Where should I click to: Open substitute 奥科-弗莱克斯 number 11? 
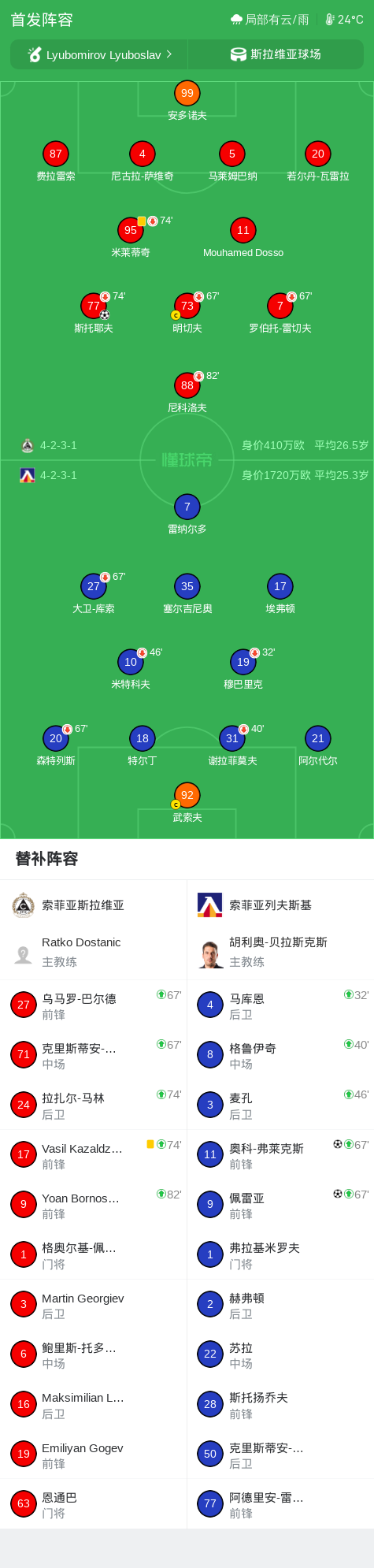pyautogui.click(x=280, y=1154)
